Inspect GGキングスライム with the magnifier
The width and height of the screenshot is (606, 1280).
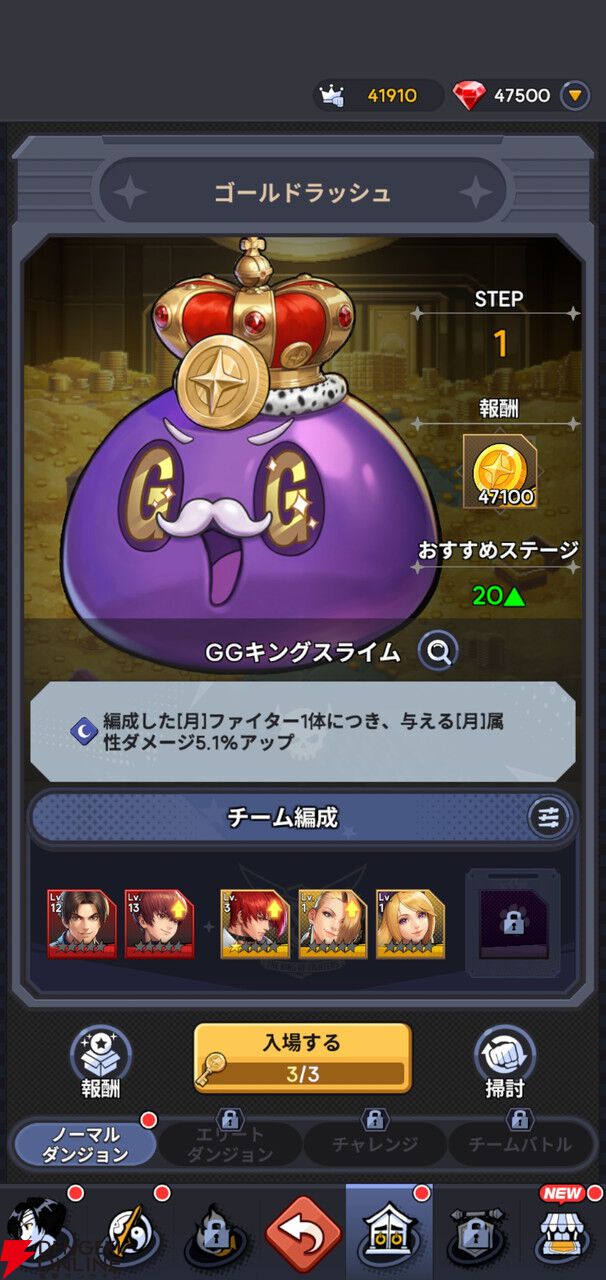[x=437, y=652]
